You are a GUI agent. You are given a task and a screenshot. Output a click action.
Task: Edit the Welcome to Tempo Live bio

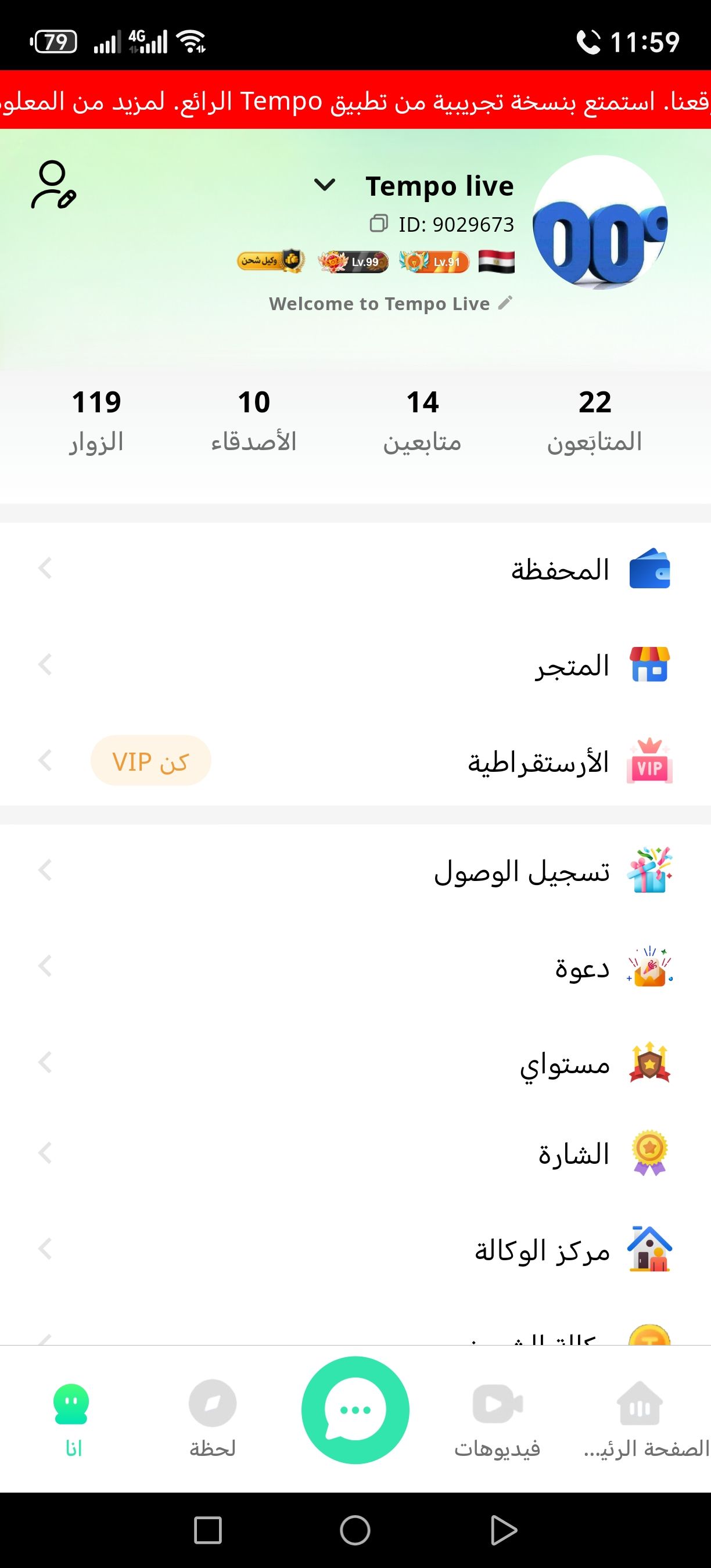pos(505,303)
